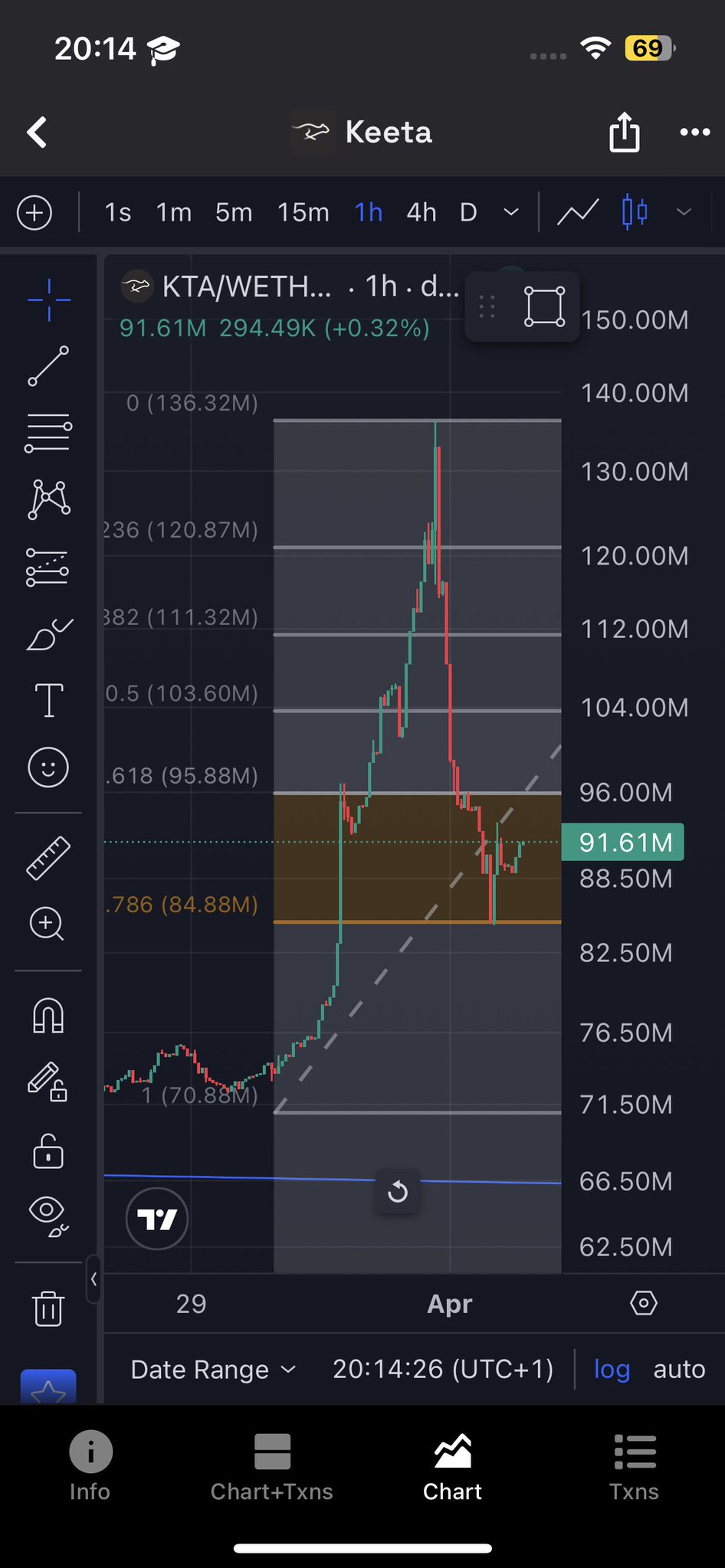Switch to the Txns tab
Screen dimensions: 725x1568
pos(634,1468)
